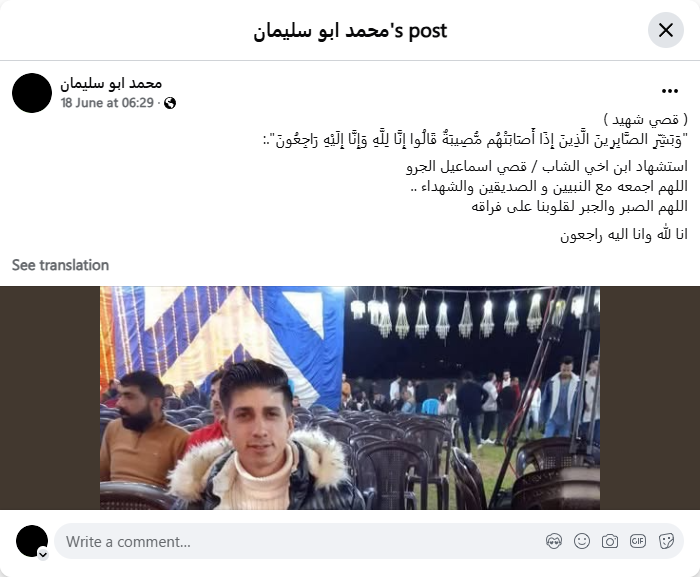Insert an avatar sticker in comment
The width and height of the screenshot is (700, 577).
554,541
